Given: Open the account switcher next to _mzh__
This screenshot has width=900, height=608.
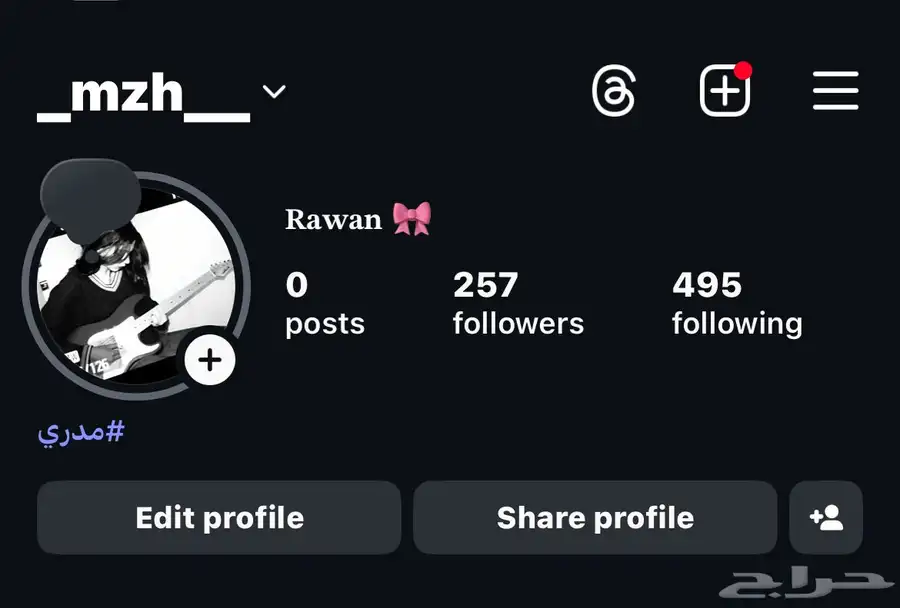Looking at the screenshot, I should tap(273, 92).
